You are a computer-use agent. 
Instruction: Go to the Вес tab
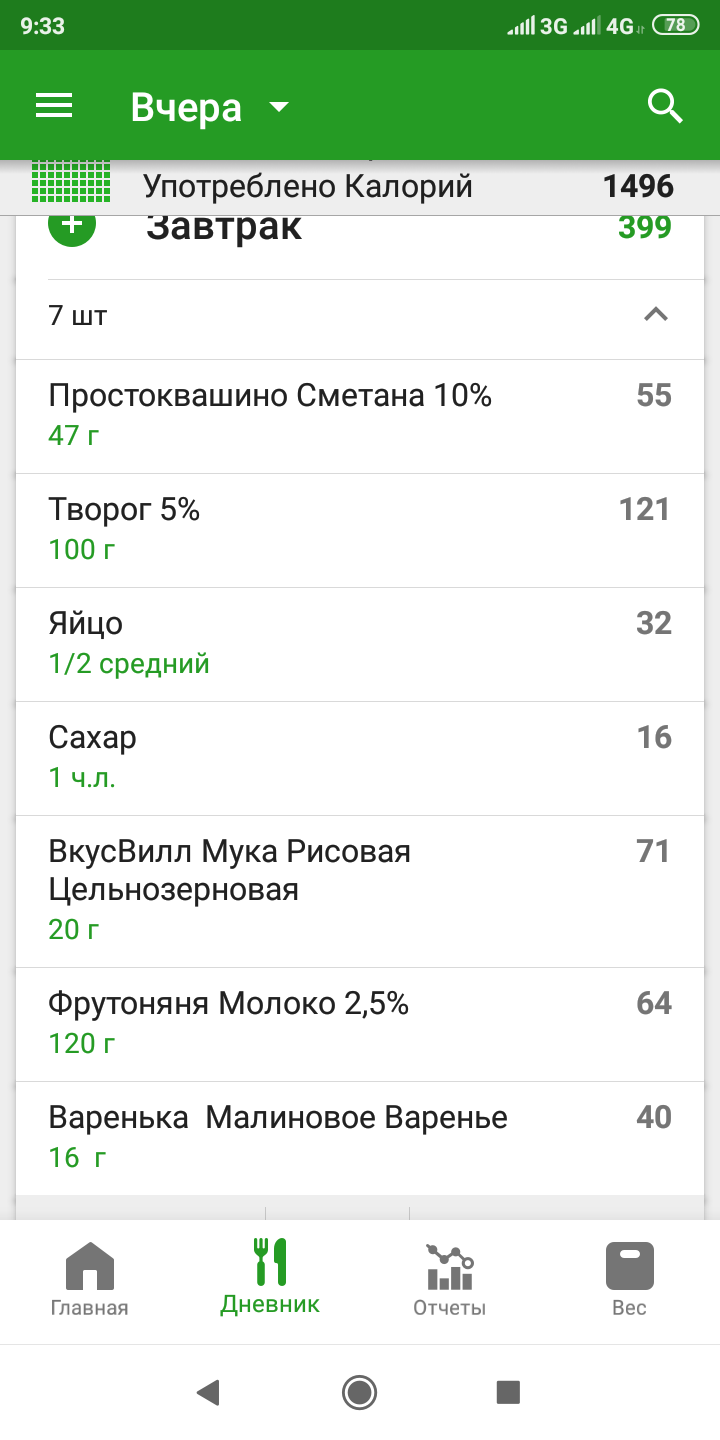(630, 1280)
